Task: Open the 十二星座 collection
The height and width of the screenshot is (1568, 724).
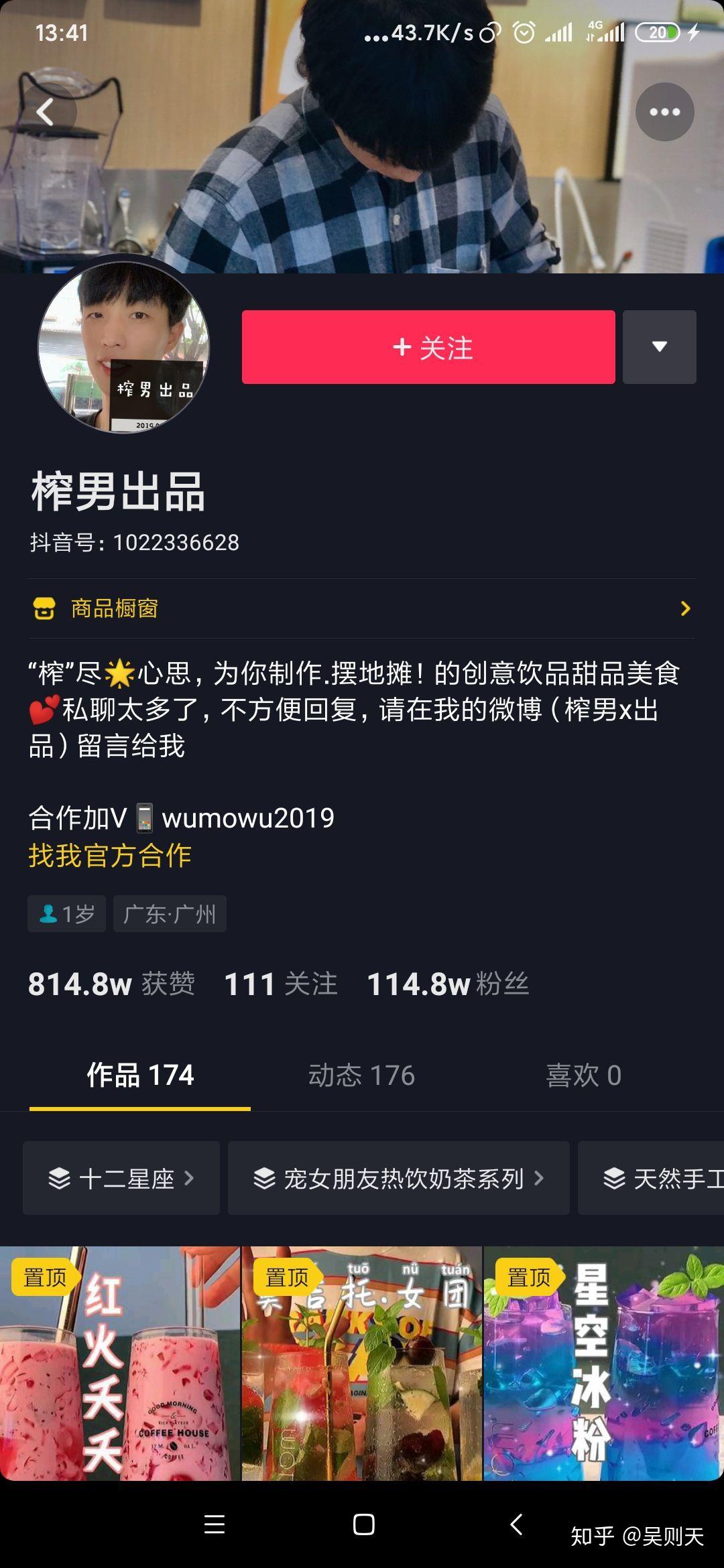Action: [x=121, y=1178]
